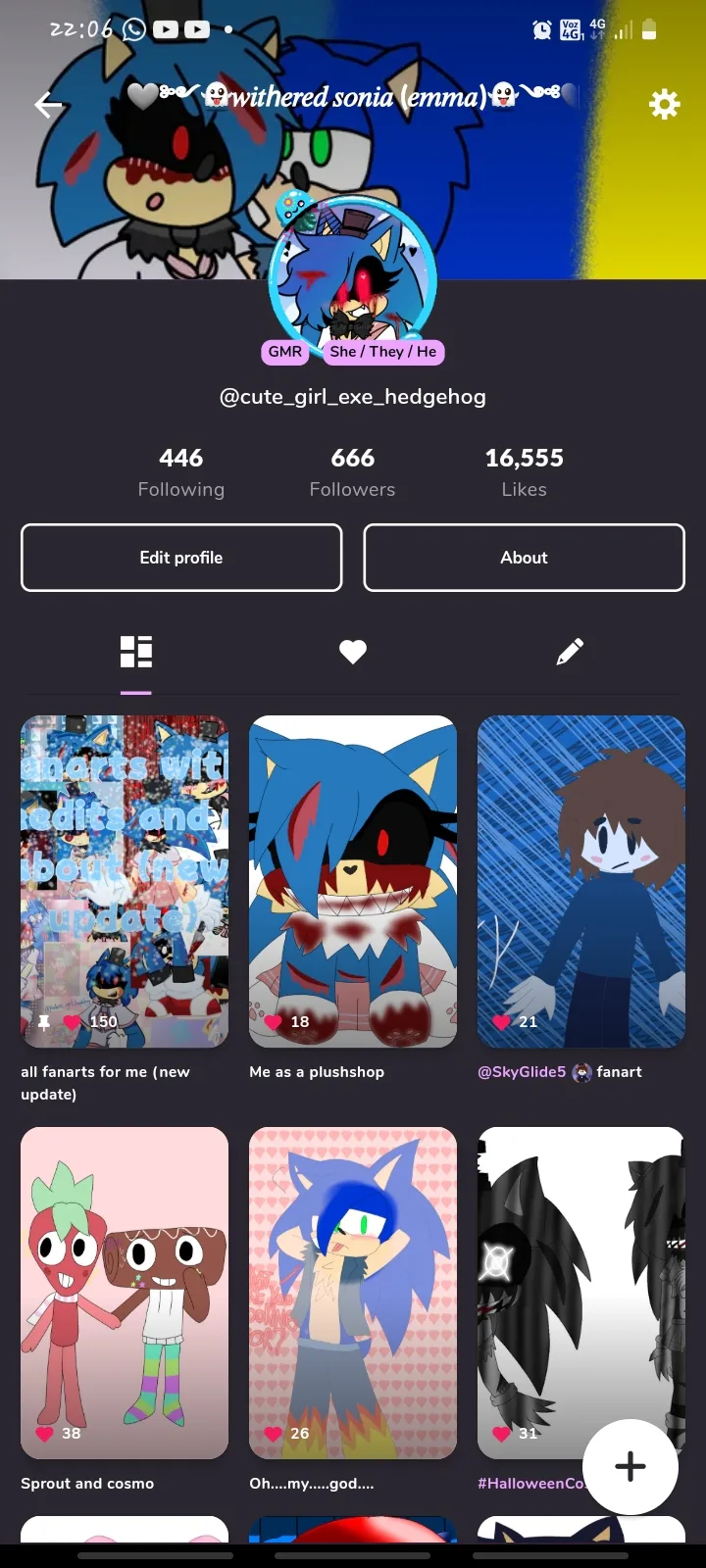Tap the Edit profile button
The width and height of the screenshot is (706, 1568).
[x=181, y=558]
